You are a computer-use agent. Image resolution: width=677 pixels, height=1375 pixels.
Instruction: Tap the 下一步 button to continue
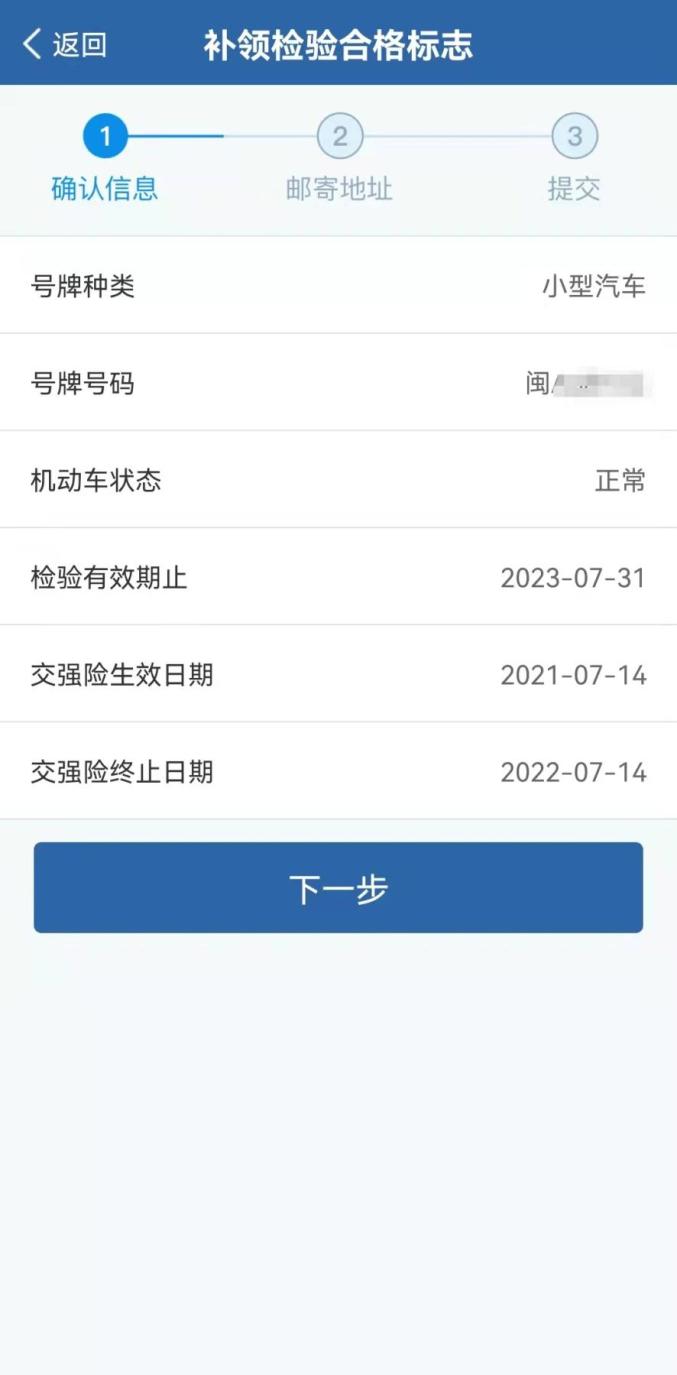coord(338,888)
